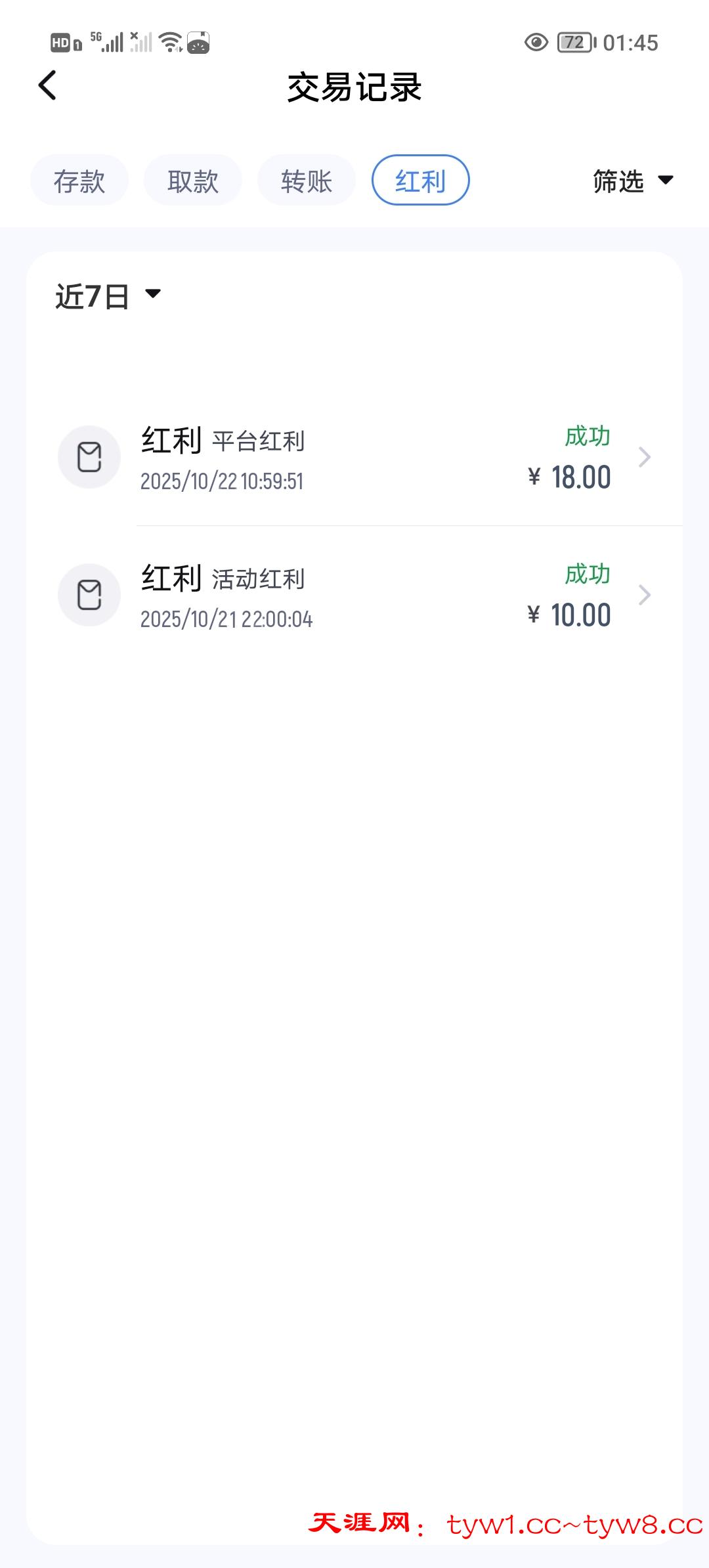Image resolution: width=709 pixels, height=1568 pixels.
Task: Go back from 交易记录 page
Action: pos(48,86)
